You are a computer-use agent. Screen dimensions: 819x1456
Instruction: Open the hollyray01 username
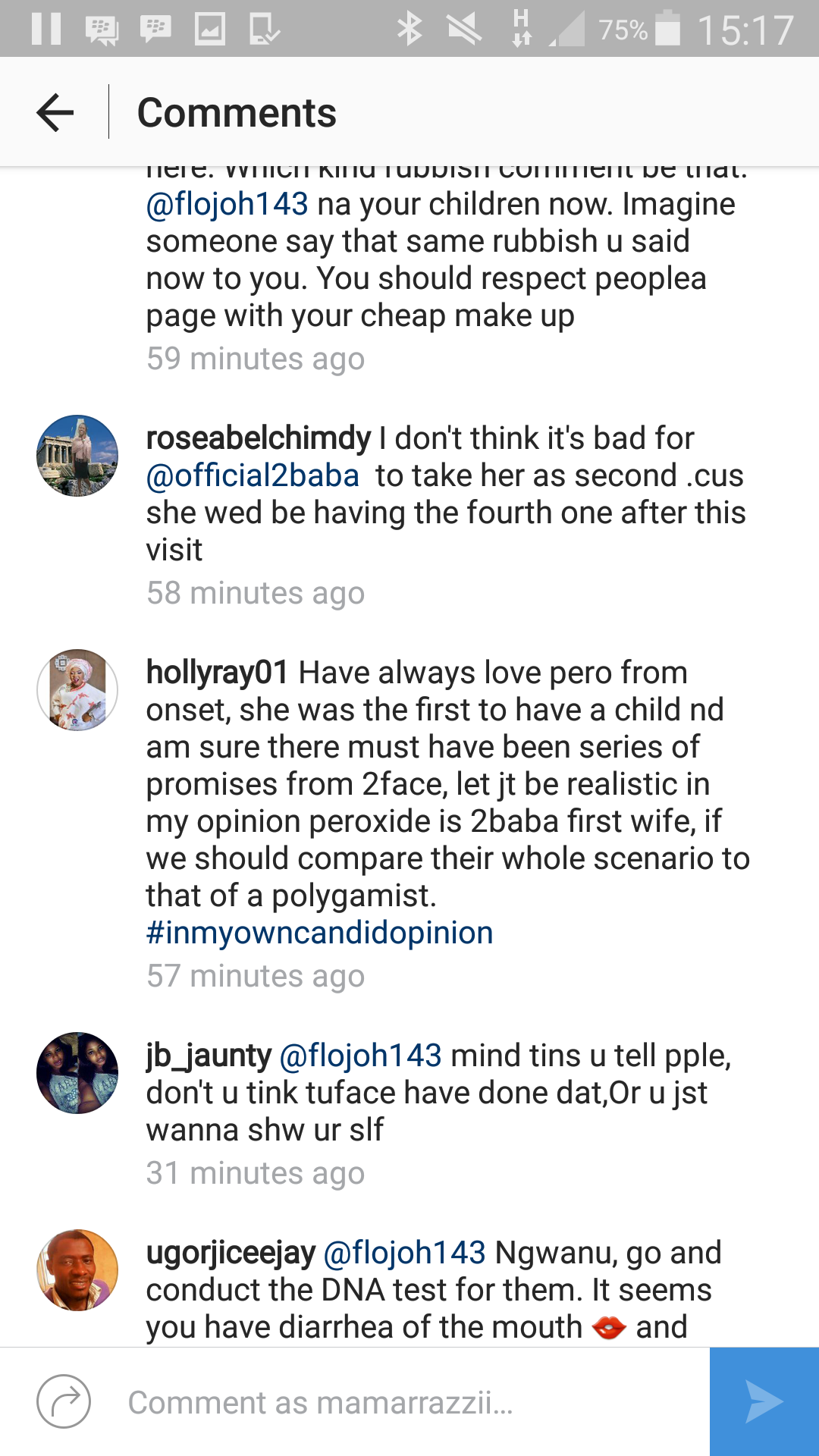coord(218,673)
